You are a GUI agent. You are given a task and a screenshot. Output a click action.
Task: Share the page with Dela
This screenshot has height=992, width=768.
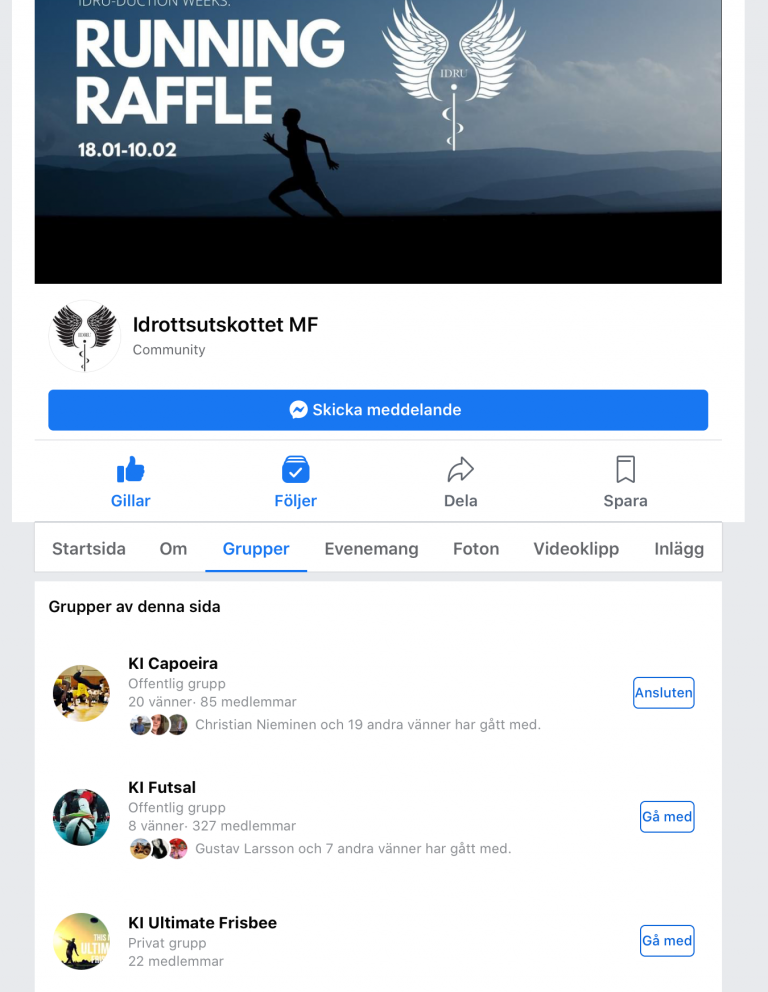tap(460, 481)
